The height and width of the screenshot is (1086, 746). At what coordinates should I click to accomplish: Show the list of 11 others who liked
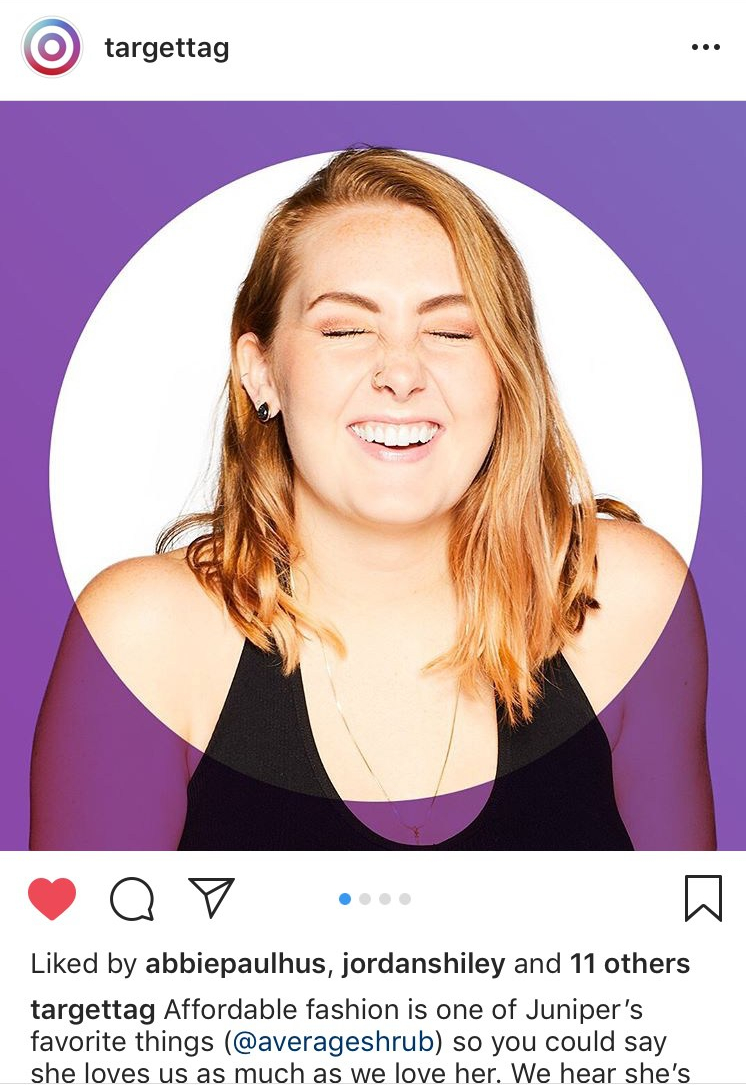(630, 964)
